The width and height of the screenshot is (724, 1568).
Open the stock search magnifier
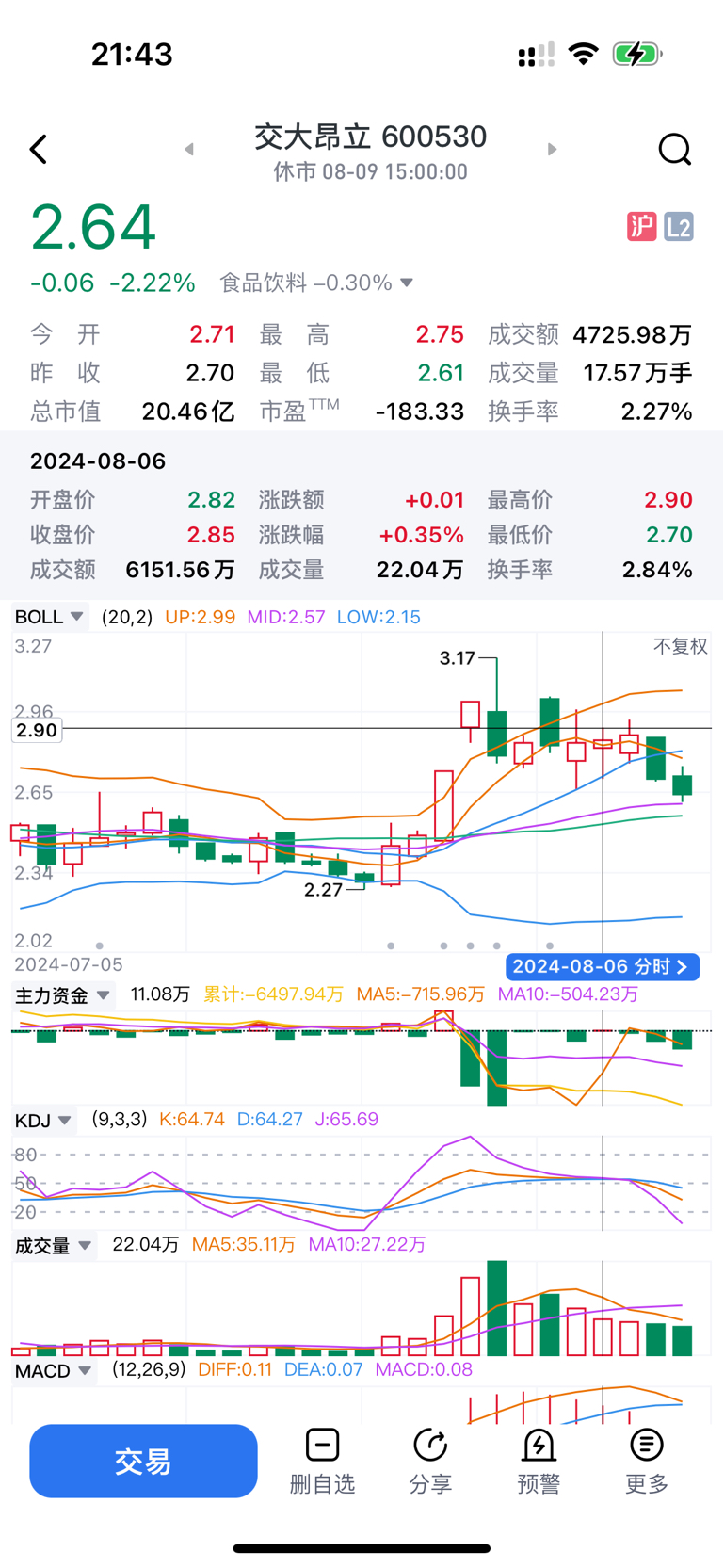[x=674, y=149]
